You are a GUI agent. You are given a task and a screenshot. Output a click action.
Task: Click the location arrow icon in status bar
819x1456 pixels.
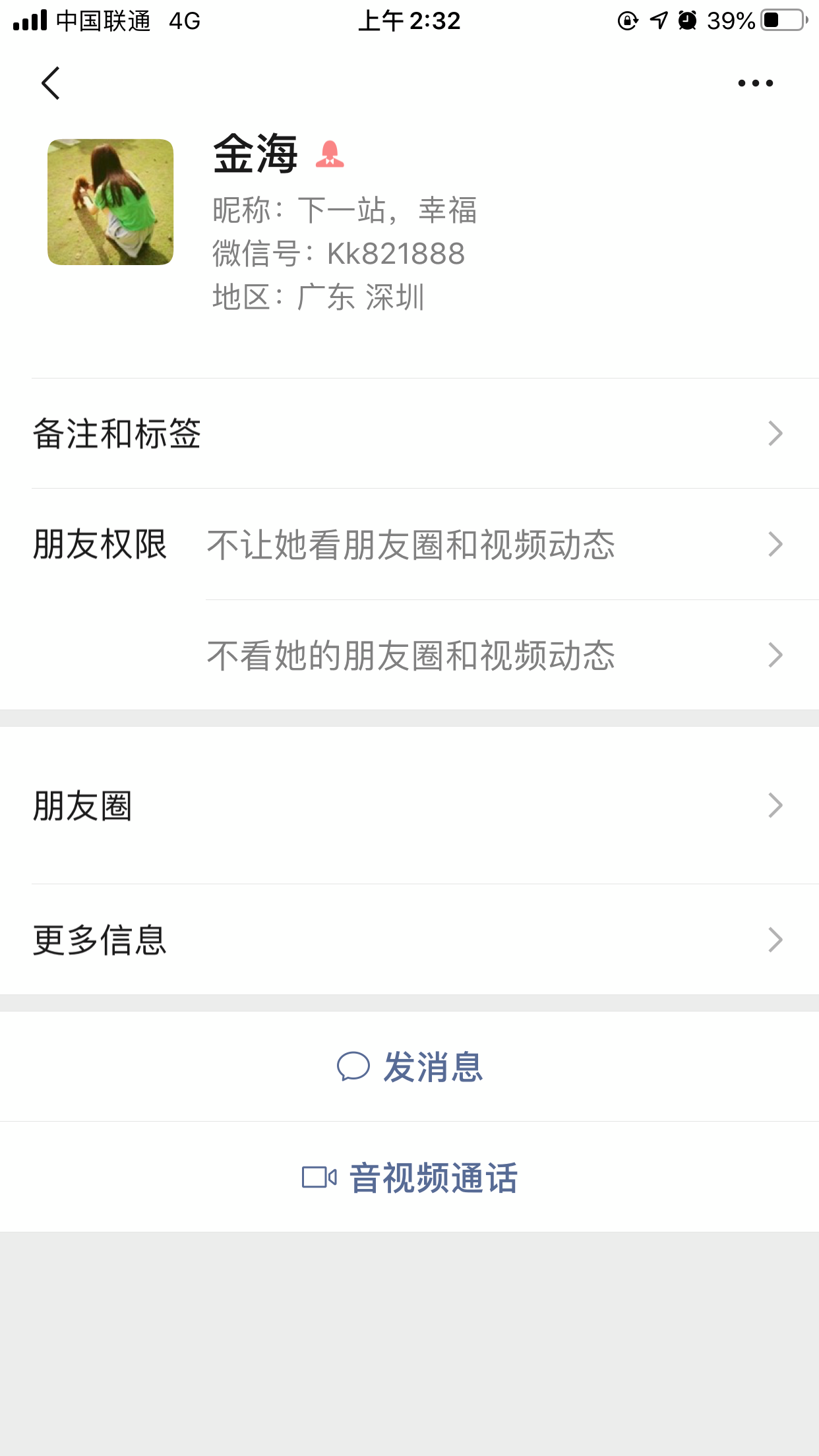coord(658,20)
